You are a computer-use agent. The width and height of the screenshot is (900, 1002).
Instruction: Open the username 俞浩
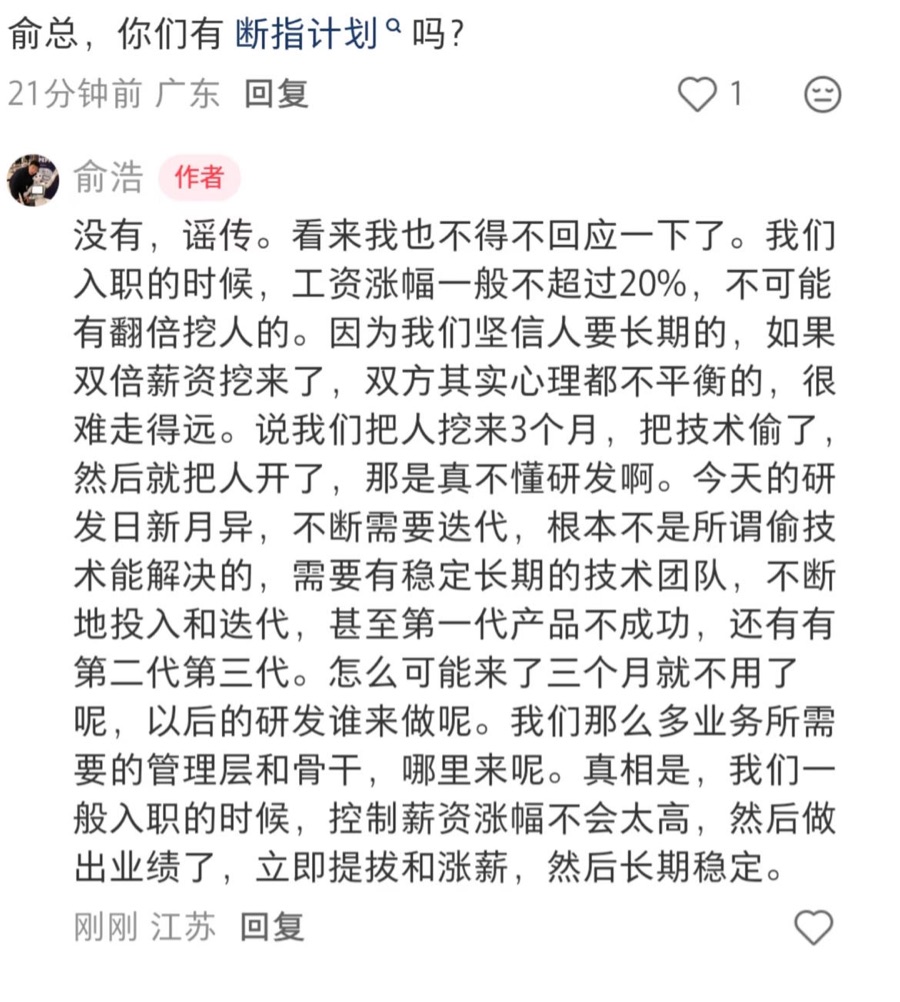pyautogui.click(x=108, y=178)
